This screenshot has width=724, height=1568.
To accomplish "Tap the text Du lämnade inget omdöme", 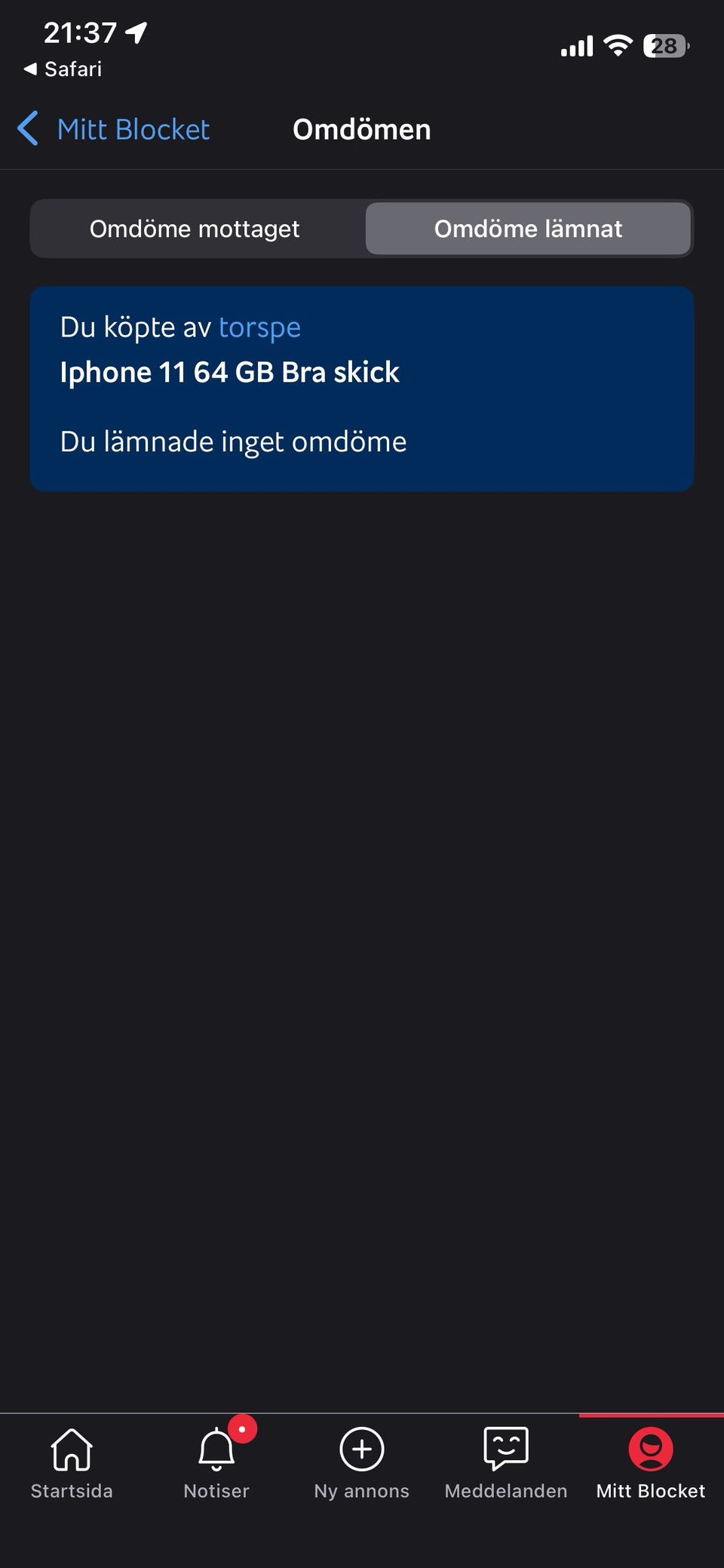I will (234, 441).
